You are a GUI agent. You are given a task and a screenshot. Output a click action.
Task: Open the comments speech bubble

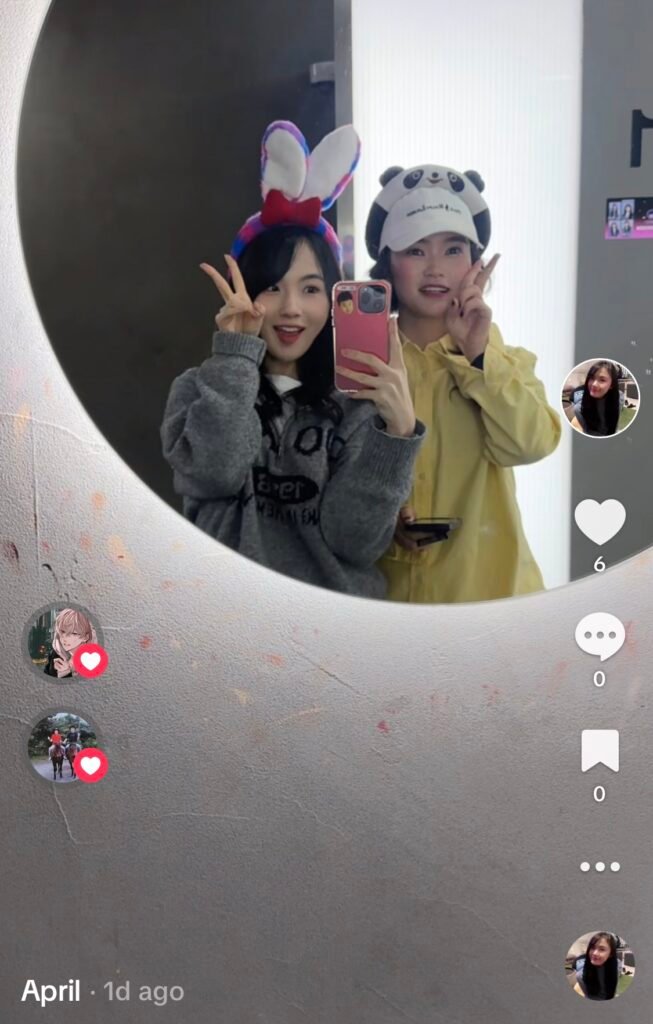point(599,636)
